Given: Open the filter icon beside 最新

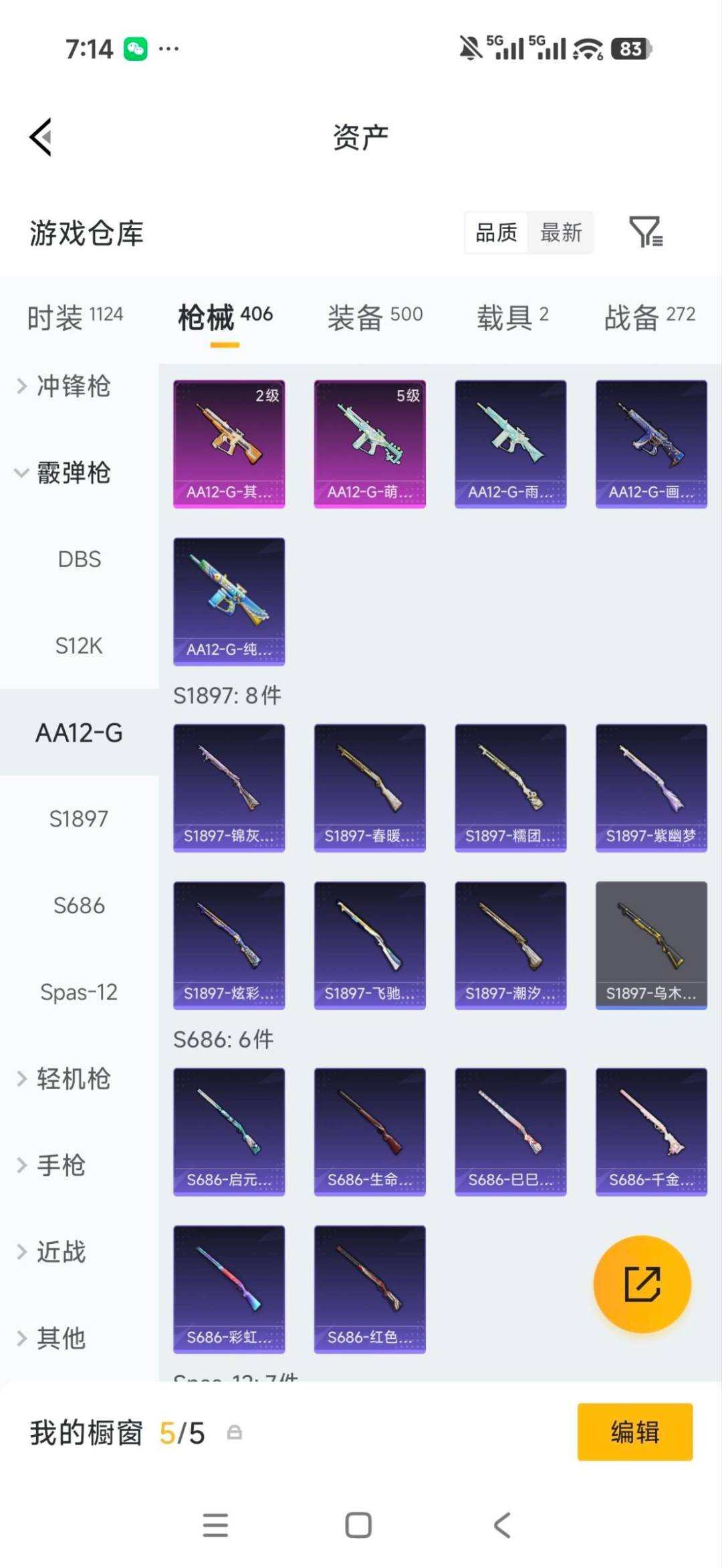Looking at the screenshot, I should [x=646, y=232].
